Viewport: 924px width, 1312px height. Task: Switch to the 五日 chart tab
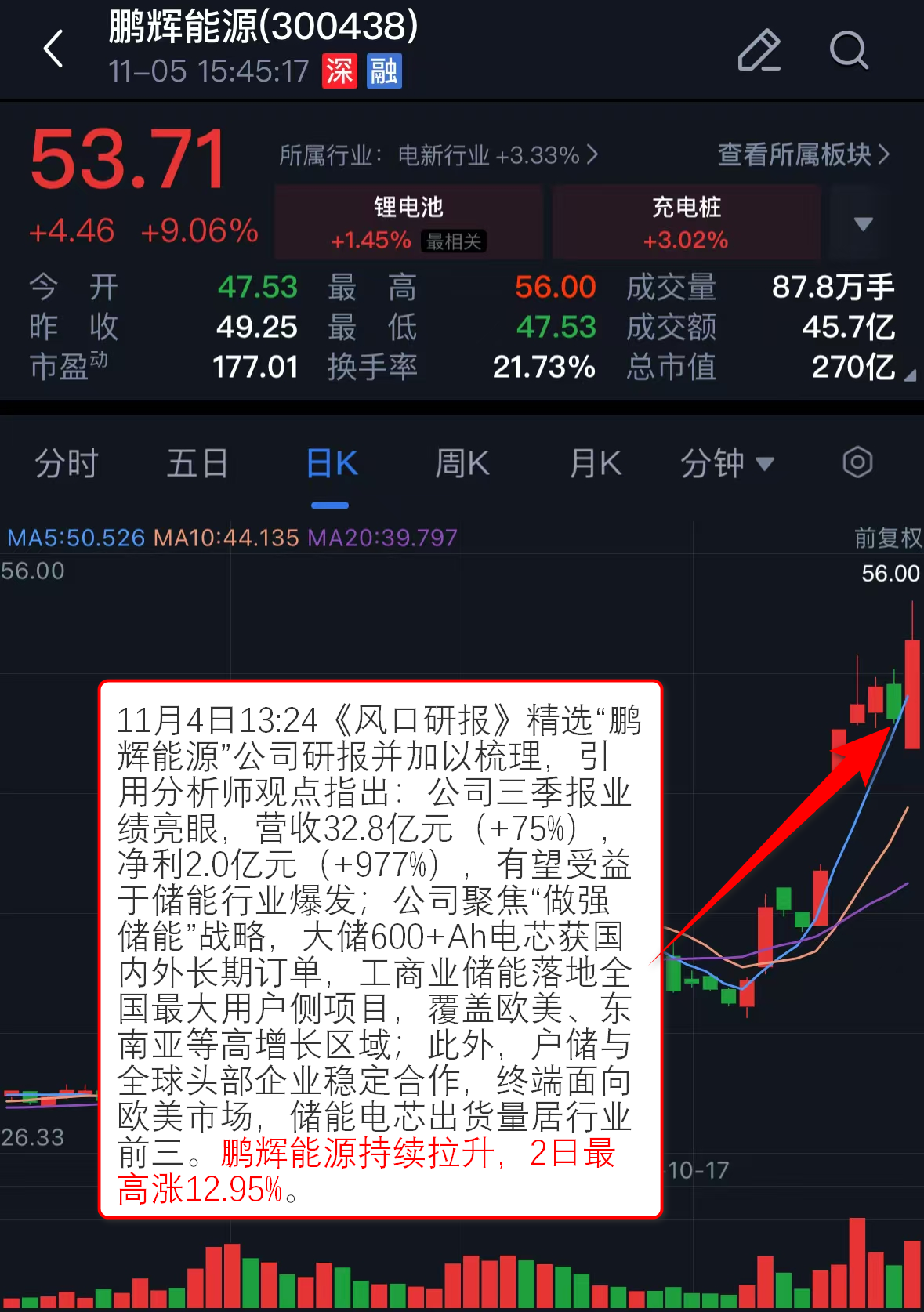[197, 463]
